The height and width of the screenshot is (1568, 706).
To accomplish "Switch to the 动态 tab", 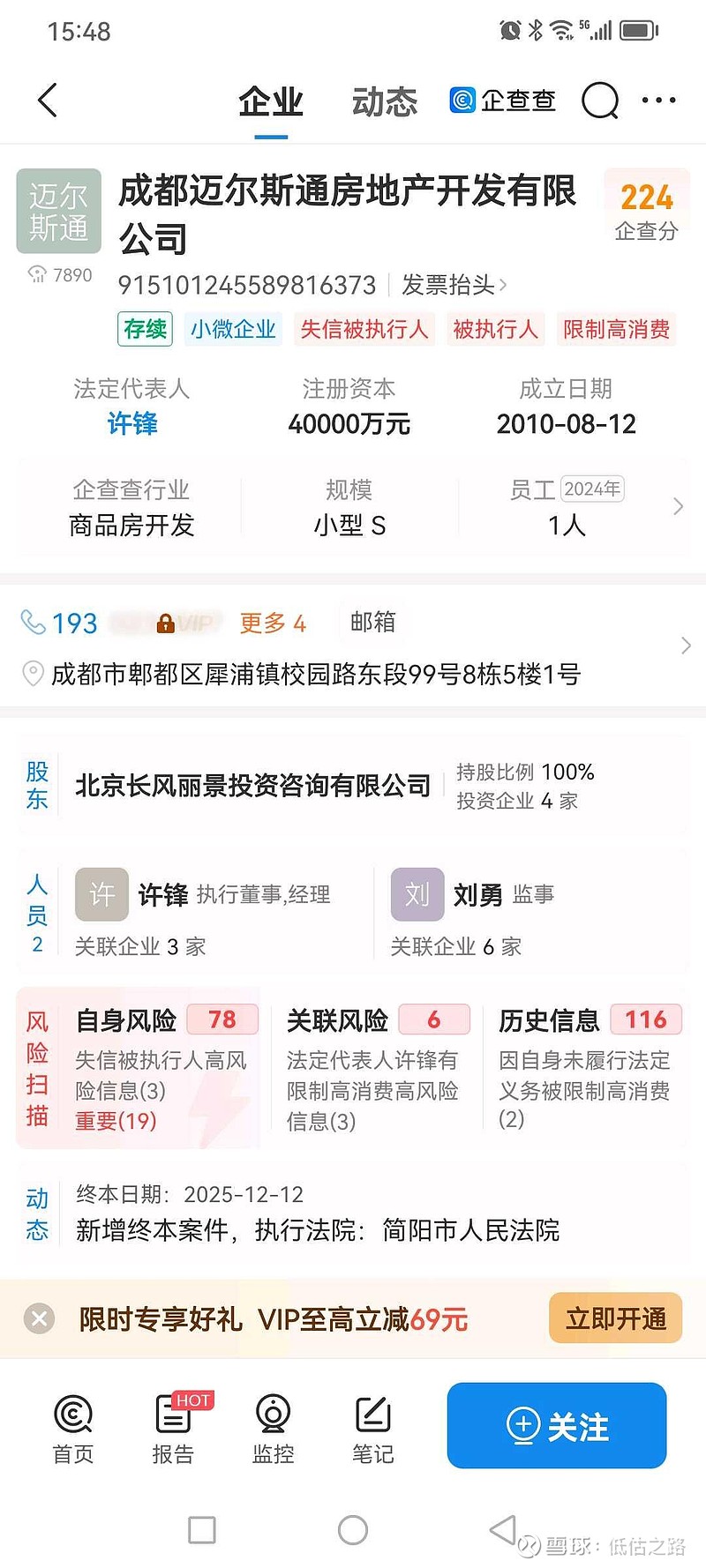I will pos(383,100).
